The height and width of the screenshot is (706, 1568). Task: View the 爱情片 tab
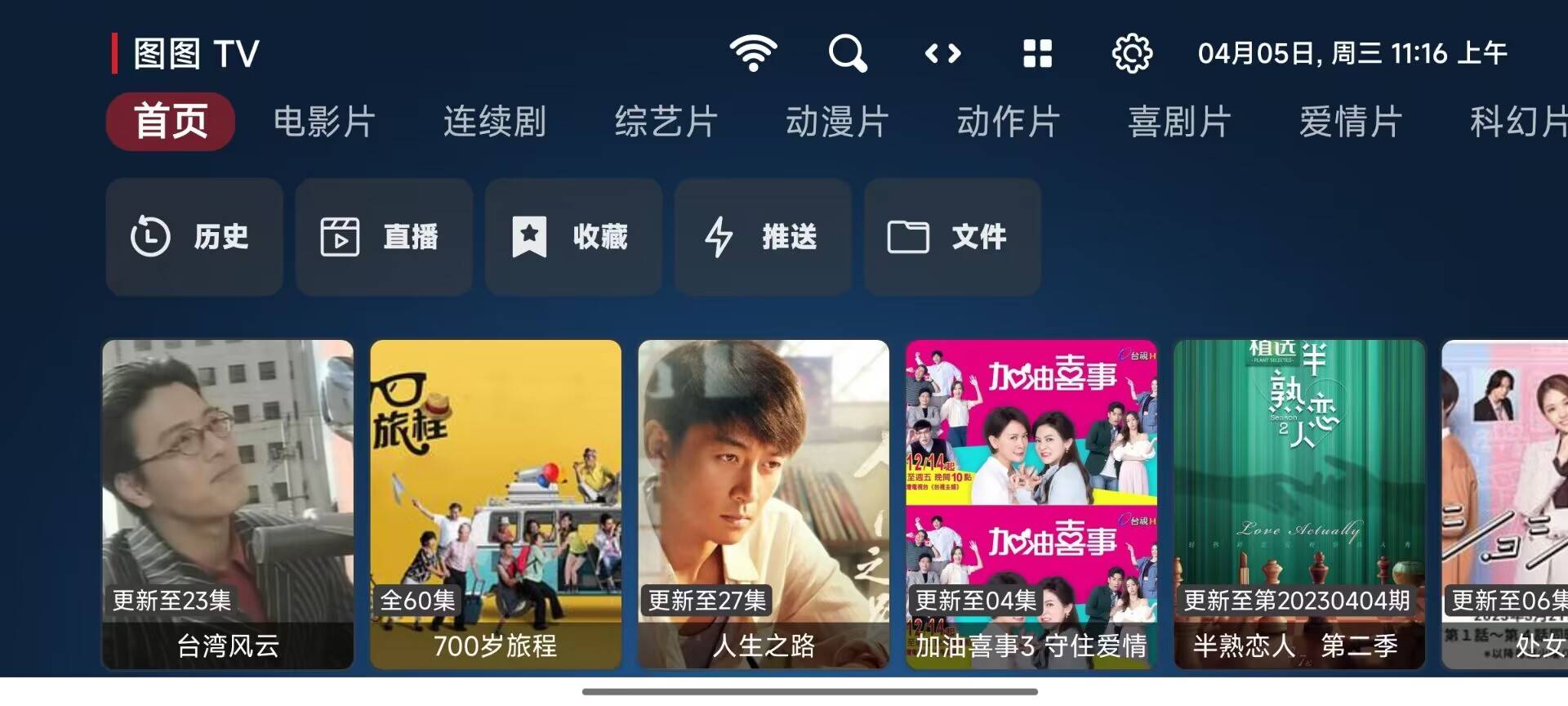pyautogui.click(x=1351, y=122)
